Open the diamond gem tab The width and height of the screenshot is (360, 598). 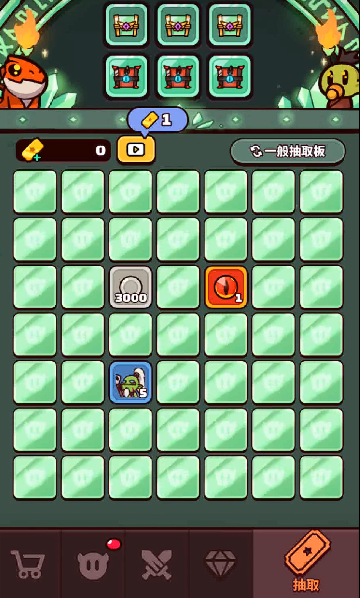[220, 564]
